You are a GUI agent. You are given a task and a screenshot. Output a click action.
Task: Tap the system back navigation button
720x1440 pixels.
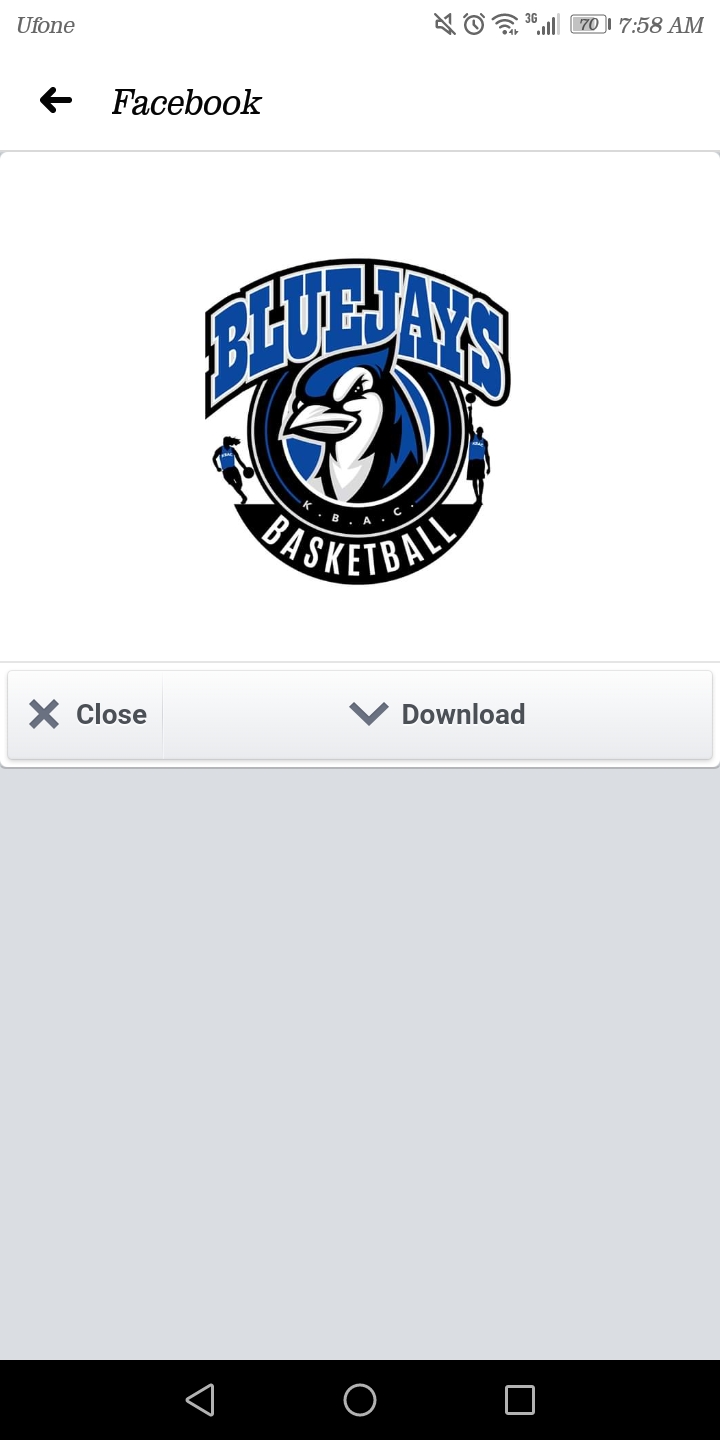click(200, 1399)
